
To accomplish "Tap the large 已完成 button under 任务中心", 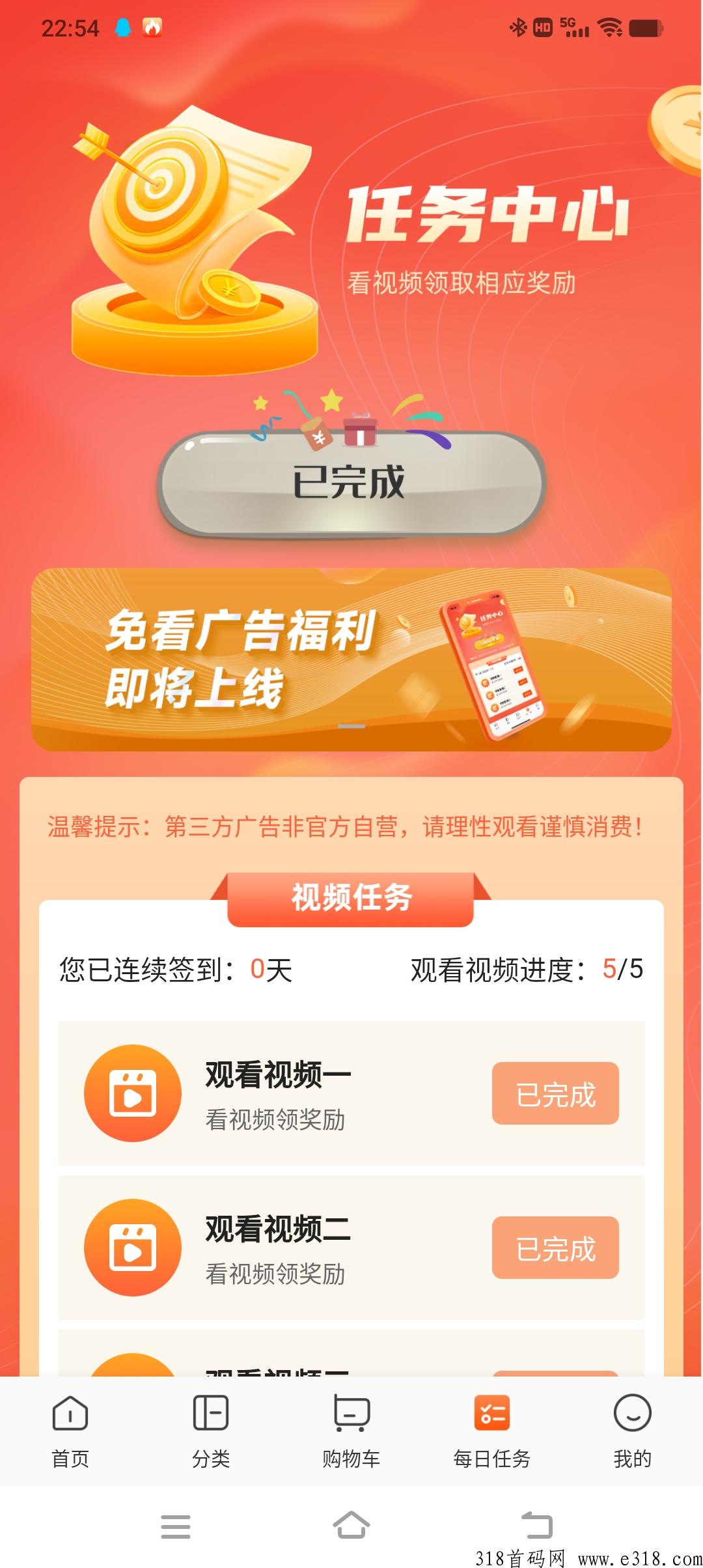I will tap(350, 483).
